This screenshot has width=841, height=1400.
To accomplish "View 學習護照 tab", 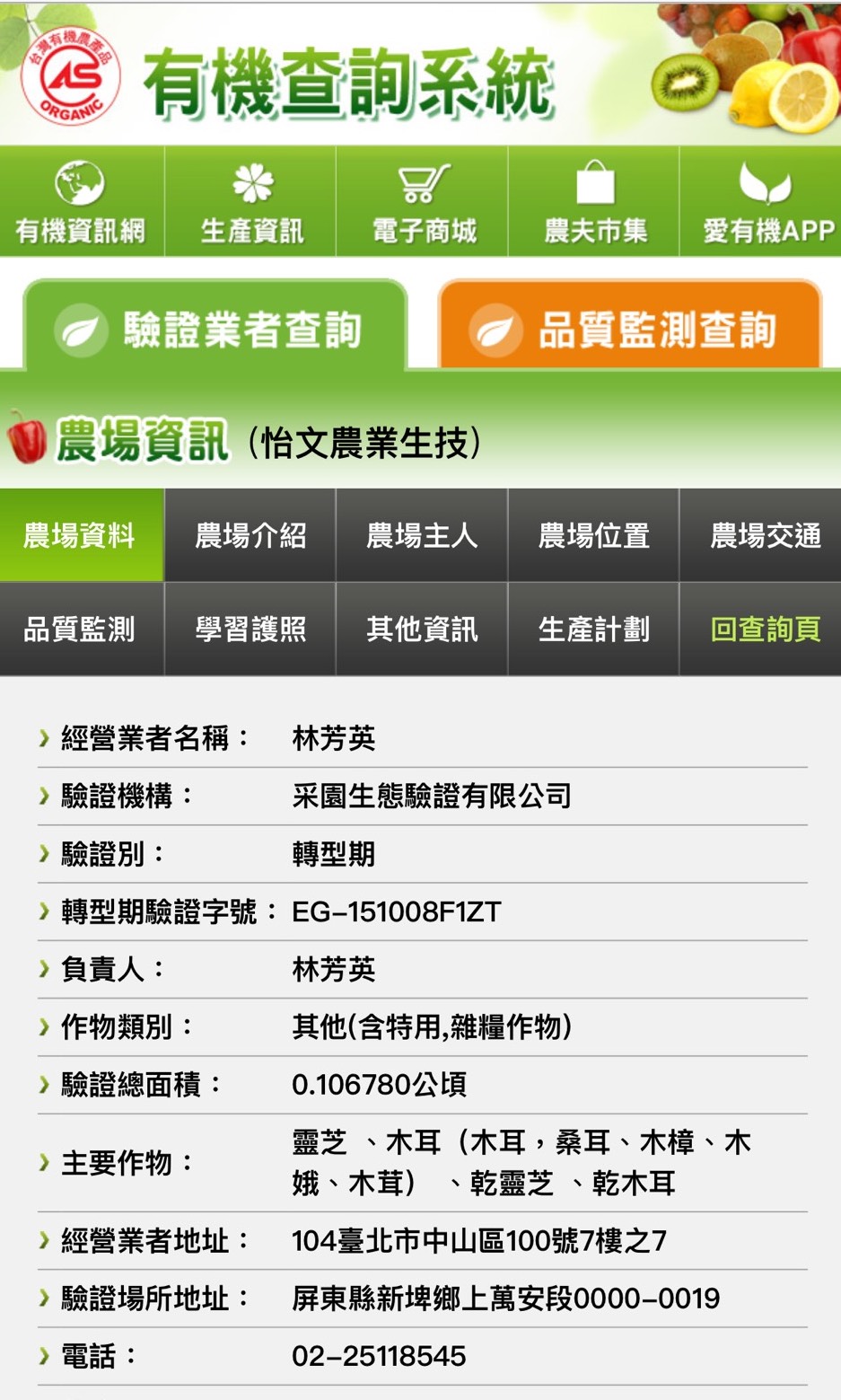I will [x=251, y=630].
